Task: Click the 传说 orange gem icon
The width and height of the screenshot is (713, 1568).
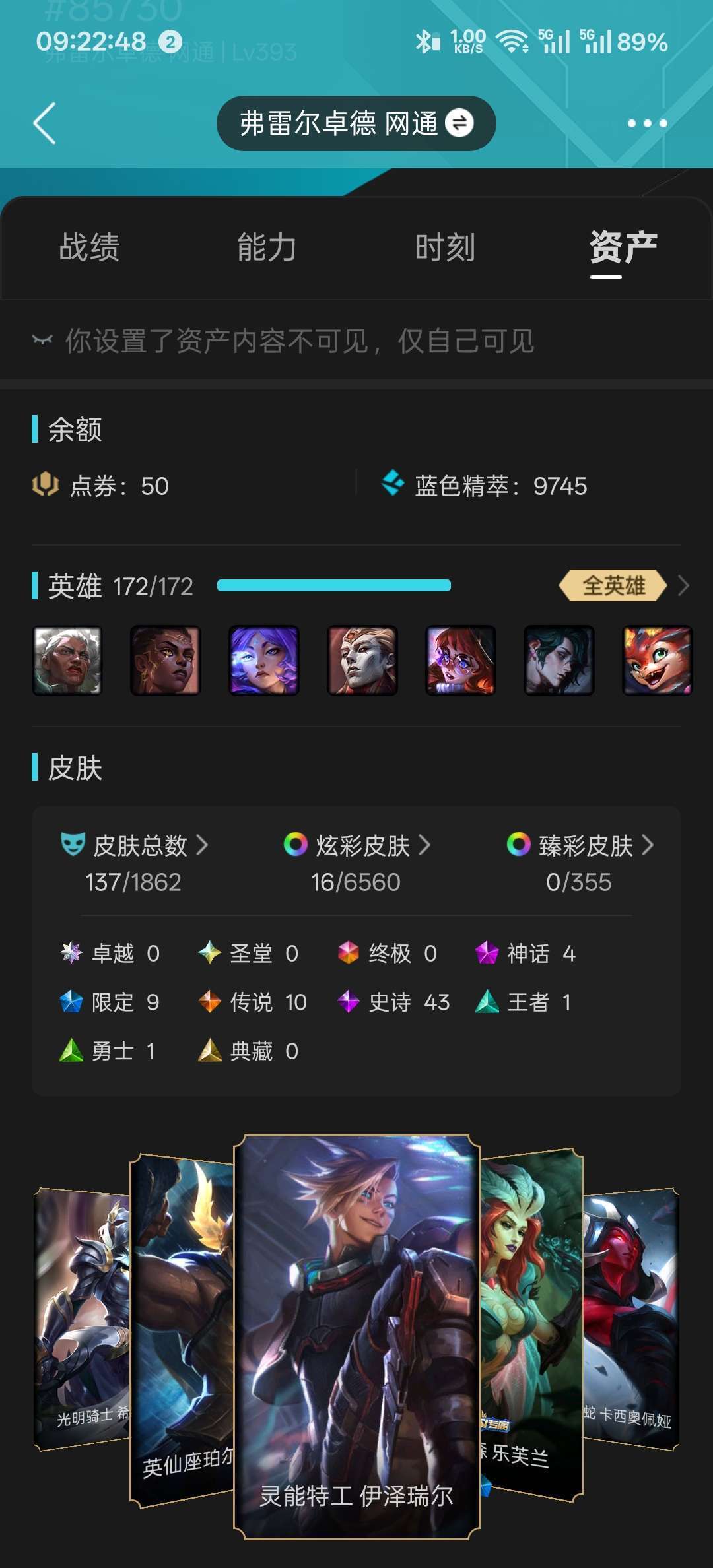Action: pyautogui.click(x=210, y=1002)
